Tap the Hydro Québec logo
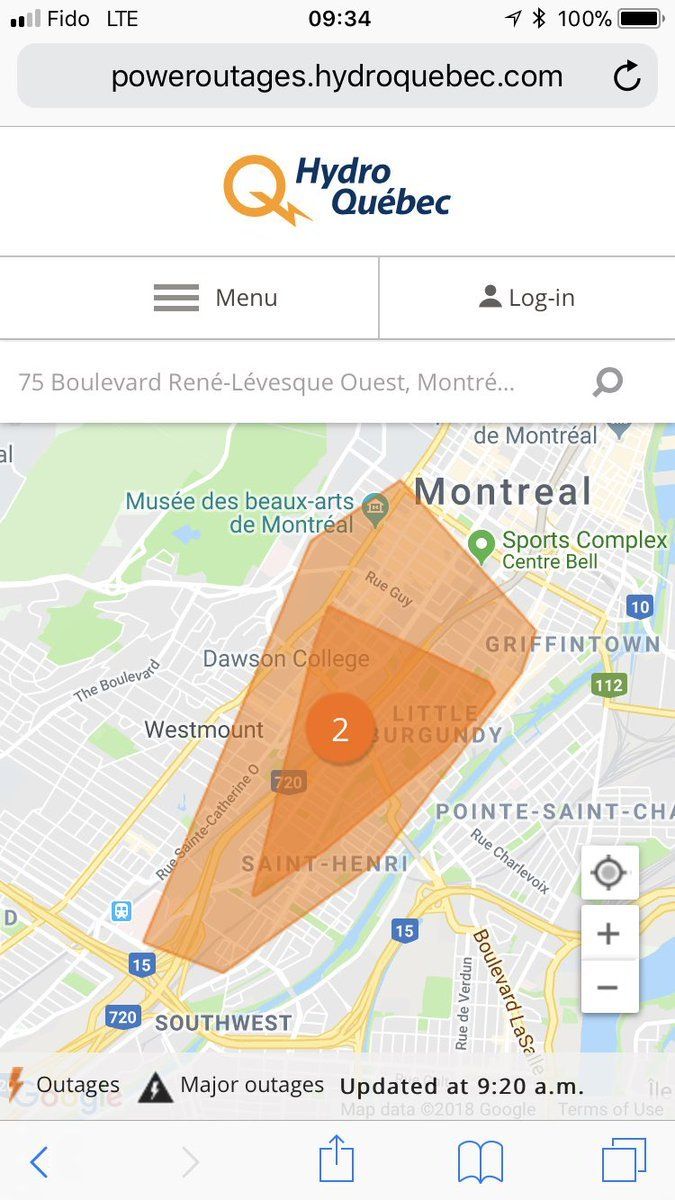This screenshot has height=1200, width=675. click(x=337, y=190)
